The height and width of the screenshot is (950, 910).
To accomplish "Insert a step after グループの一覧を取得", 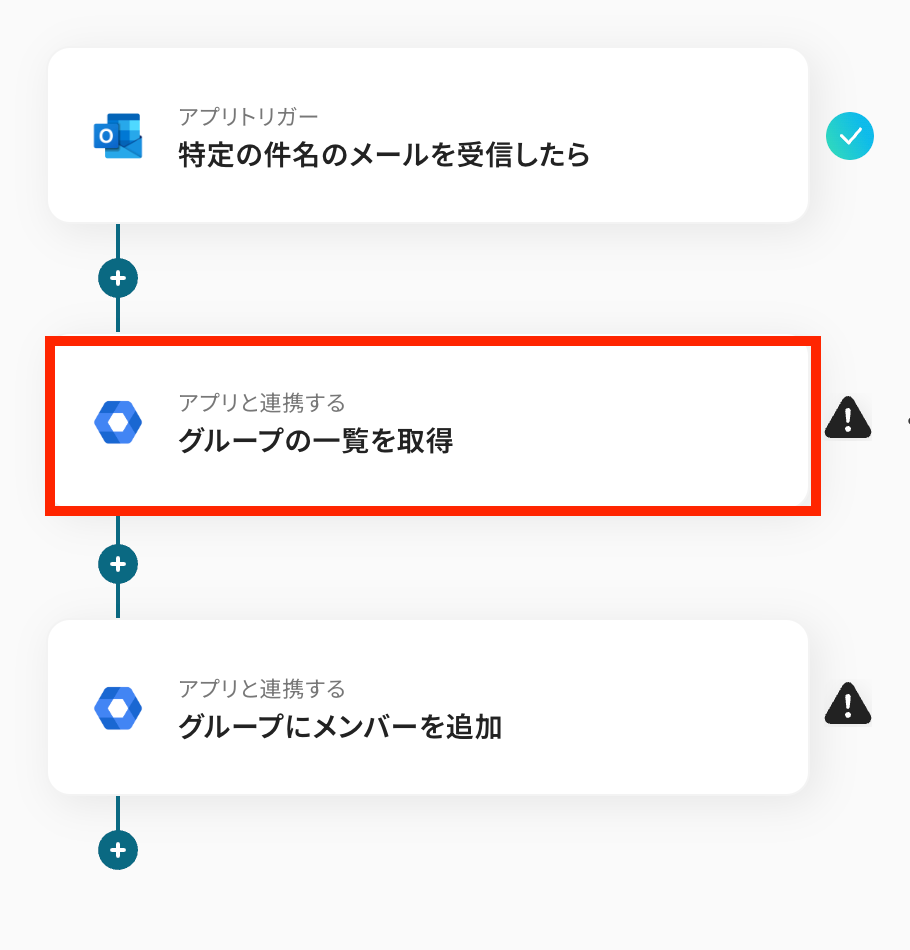I will pyautogui.click(x=118, y=564).
